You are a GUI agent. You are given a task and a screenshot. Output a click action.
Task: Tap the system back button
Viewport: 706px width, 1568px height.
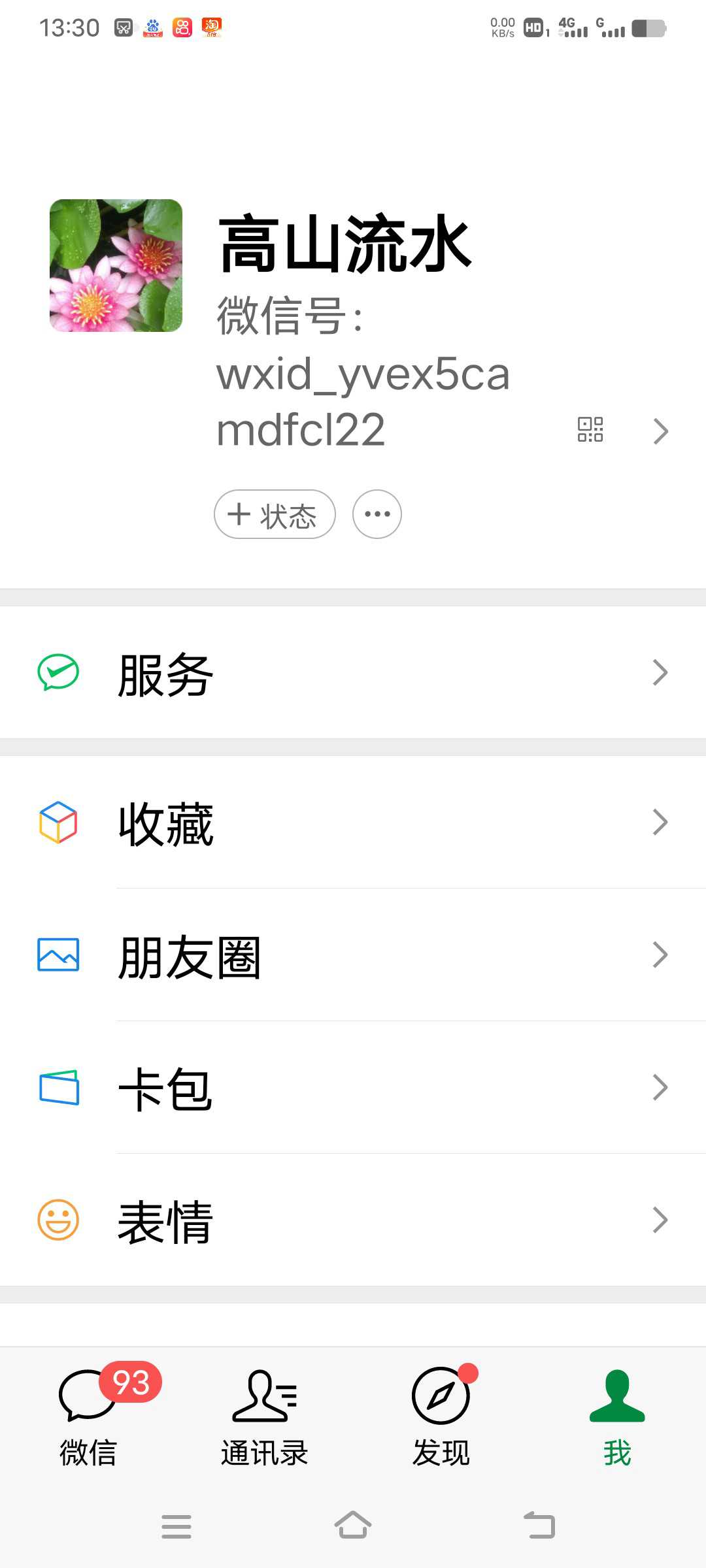click(539, 1526)
